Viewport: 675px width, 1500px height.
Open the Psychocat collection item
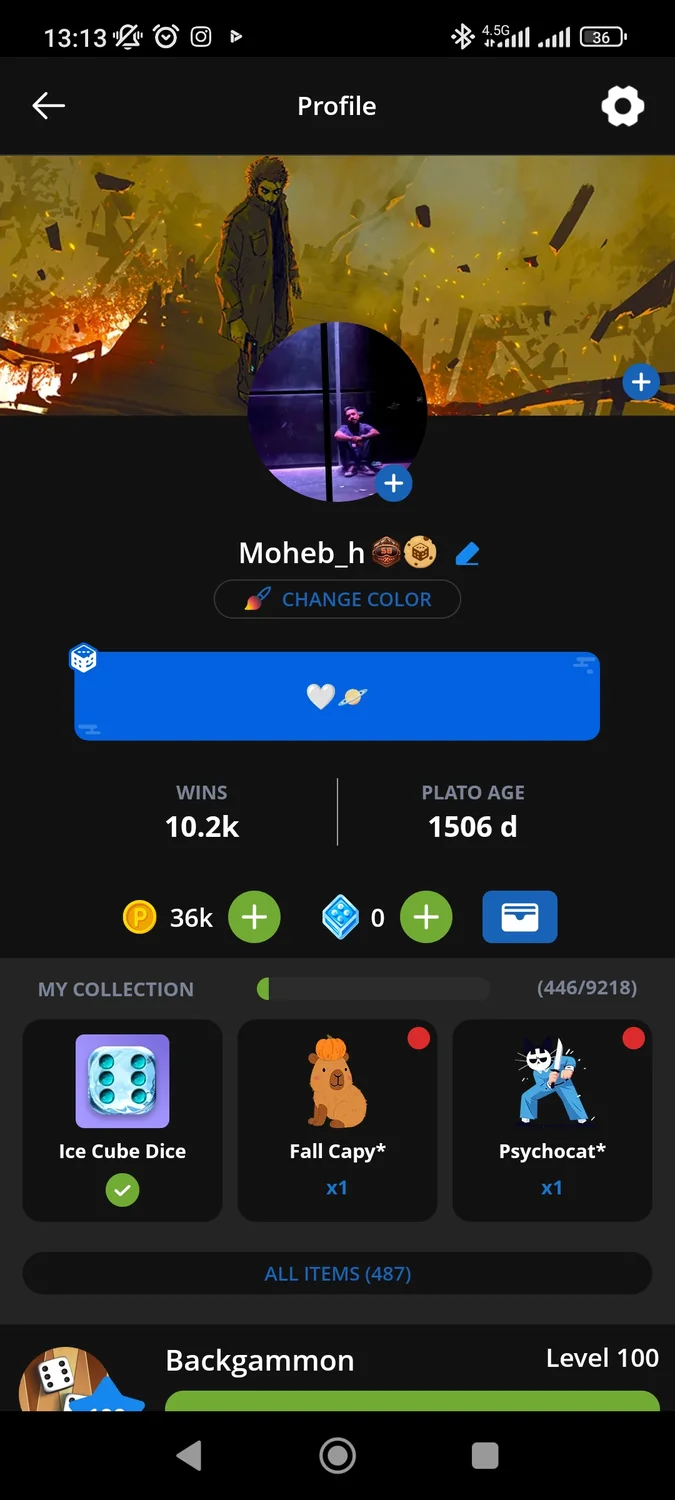click(552, 1119)
